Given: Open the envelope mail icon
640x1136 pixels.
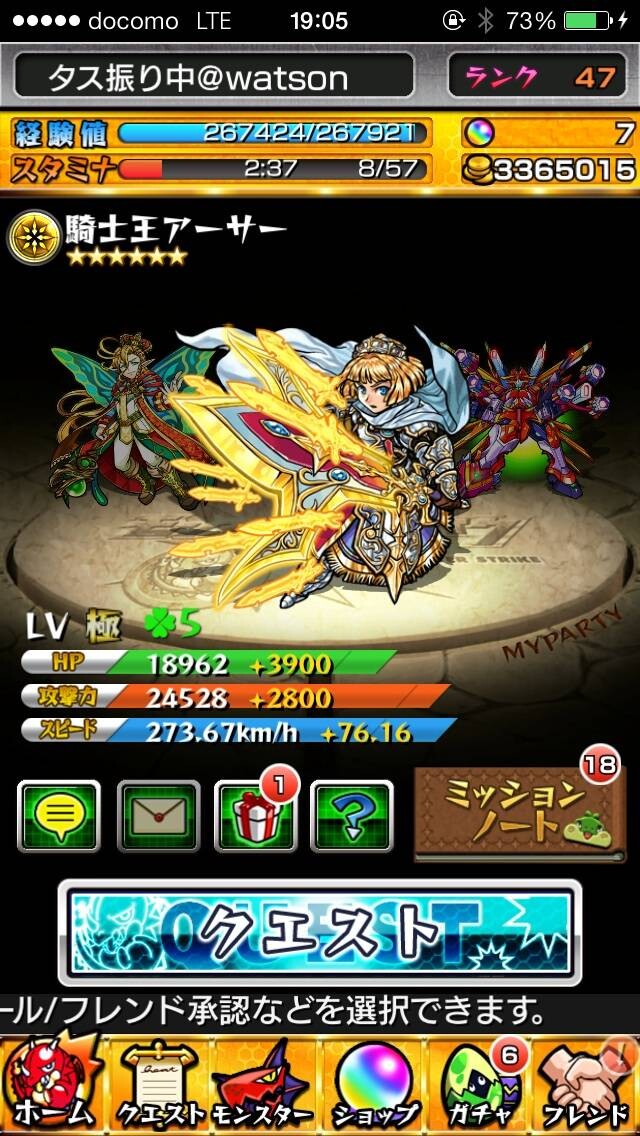Looking at the screenshot, I should (158, 816).
